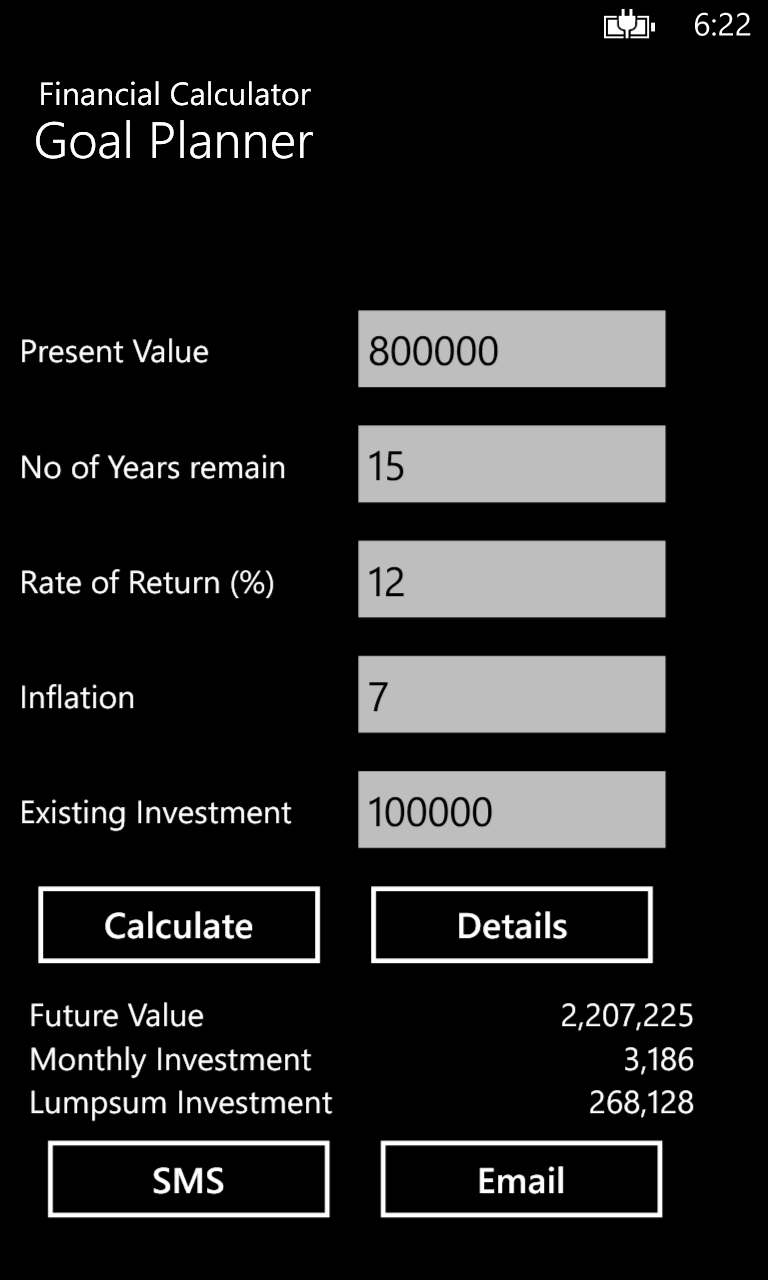Send results by Email
Viewport: 768px width, 1280px height.
pos(521,1180)
